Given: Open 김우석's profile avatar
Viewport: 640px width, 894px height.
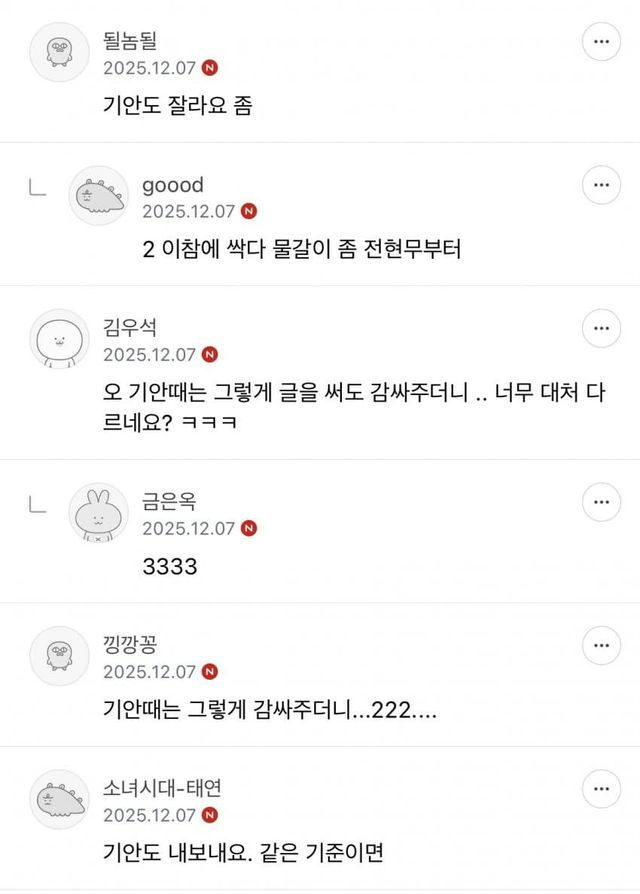Looking at the screenshot, I should 61,339.
